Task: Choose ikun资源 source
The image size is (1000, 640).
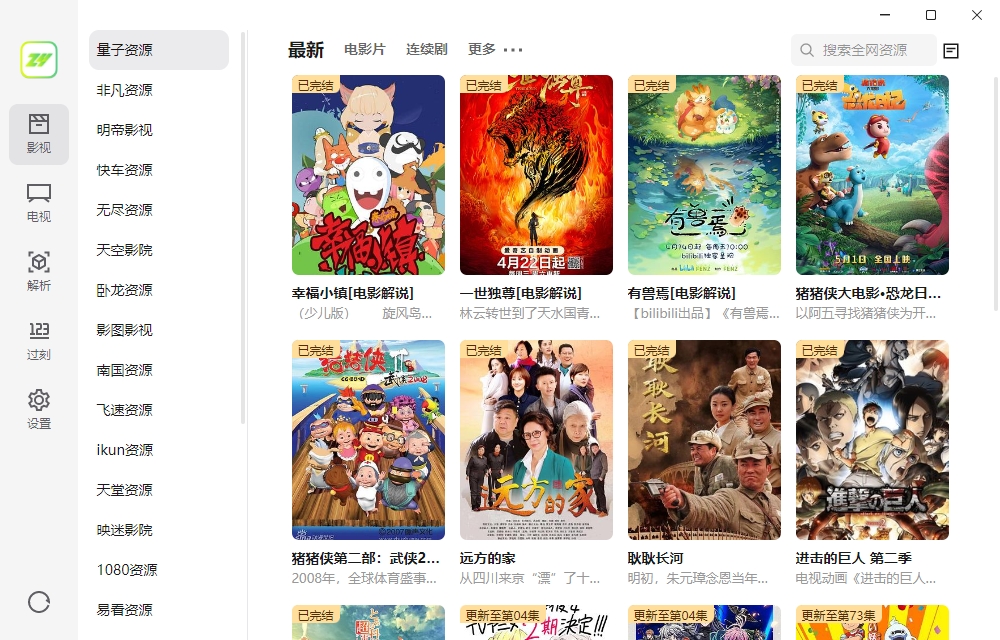Action: coord(125,450)
